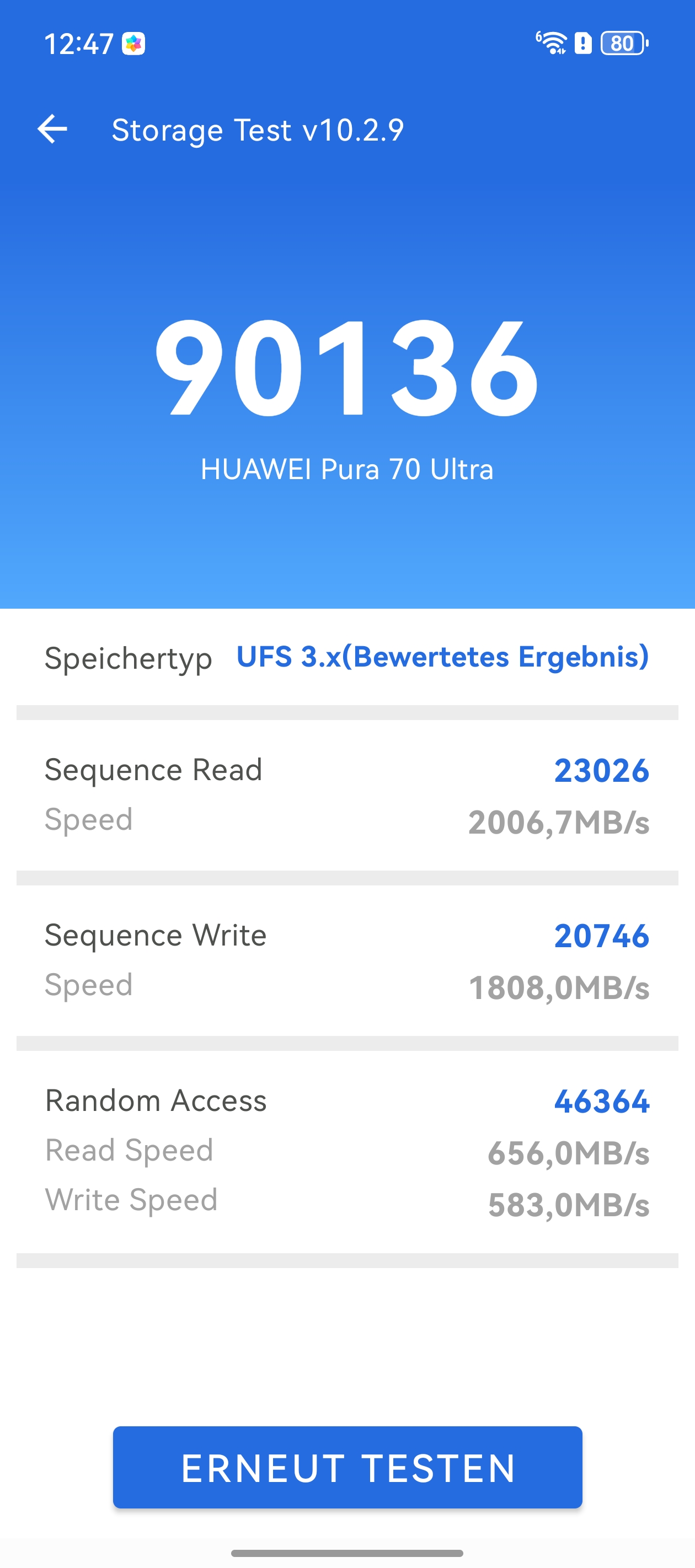Go back using the arrow icon
Screen dimensions: 695x1568
(52, 129)
